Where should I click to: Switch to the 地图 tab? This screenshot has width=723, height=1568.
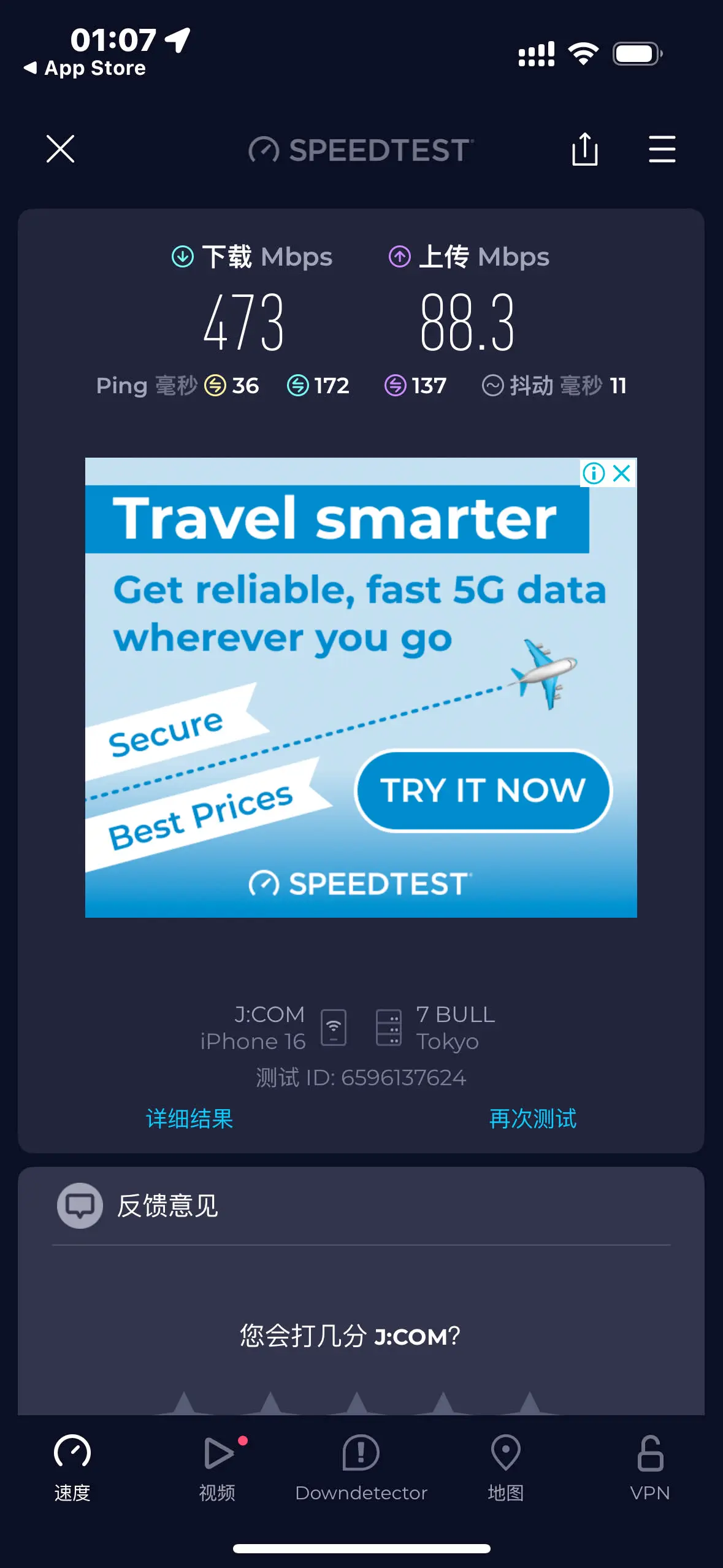pos(505,1466)
